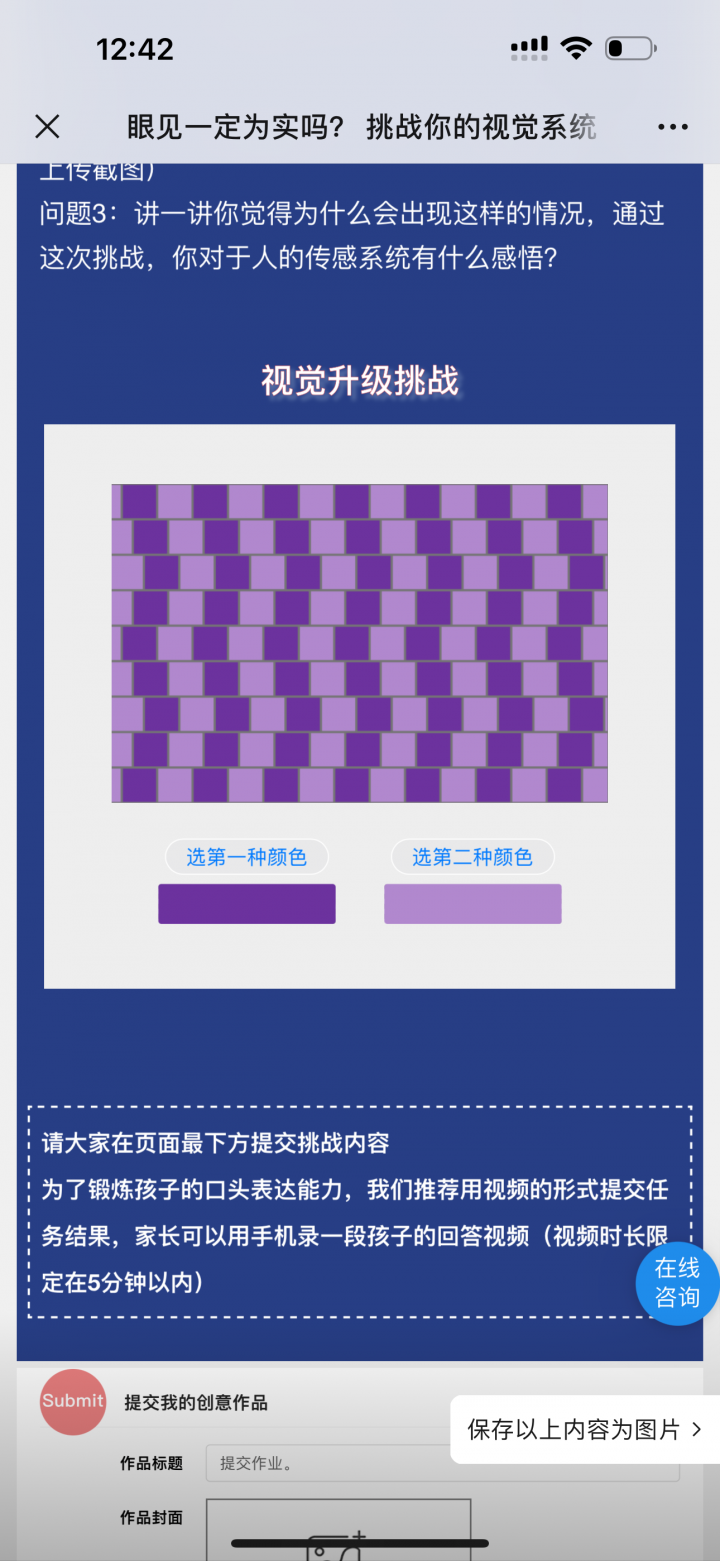This screenshot has width=720, height=1561.
Task: Select the dark purple color swatch
Action: 246,904
